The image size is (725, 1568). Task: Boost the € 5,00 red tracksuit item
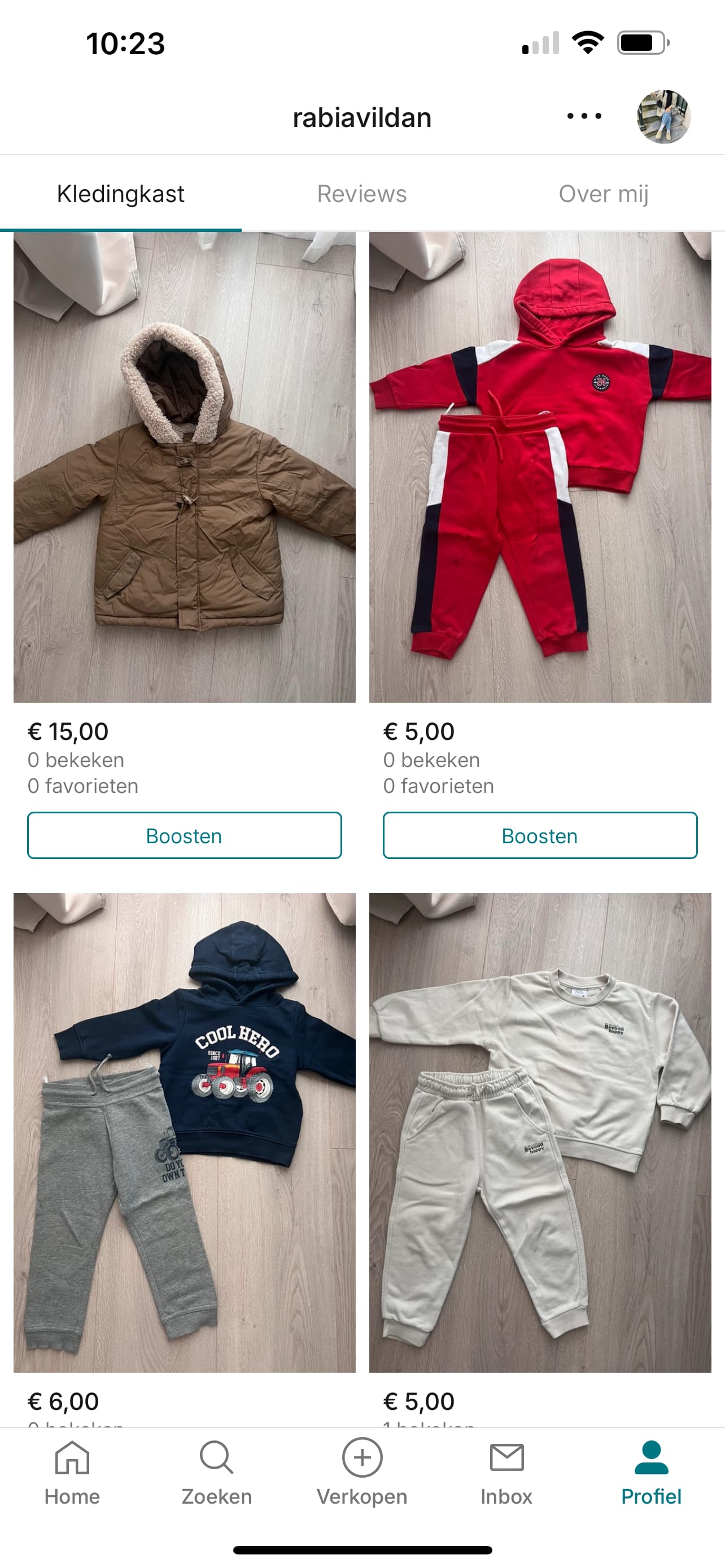540,835
